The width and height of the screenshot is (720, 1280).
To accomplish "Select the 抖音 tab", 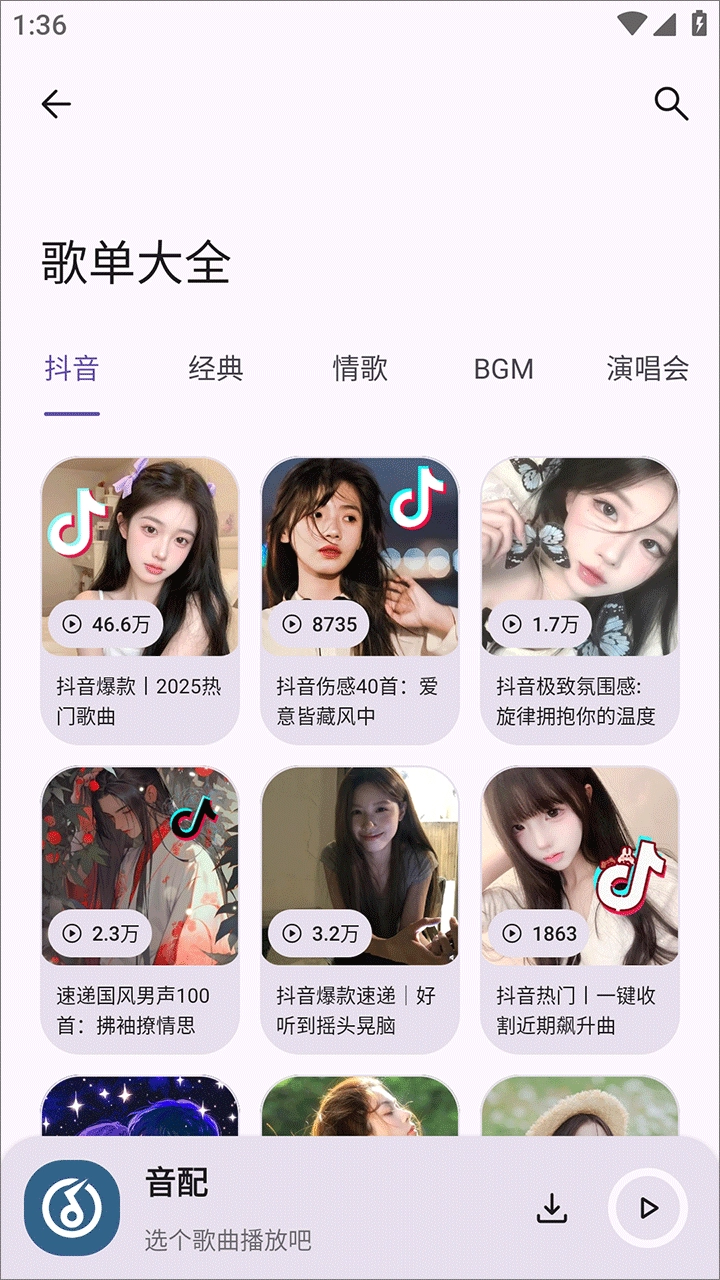I will tap(72, 369).
